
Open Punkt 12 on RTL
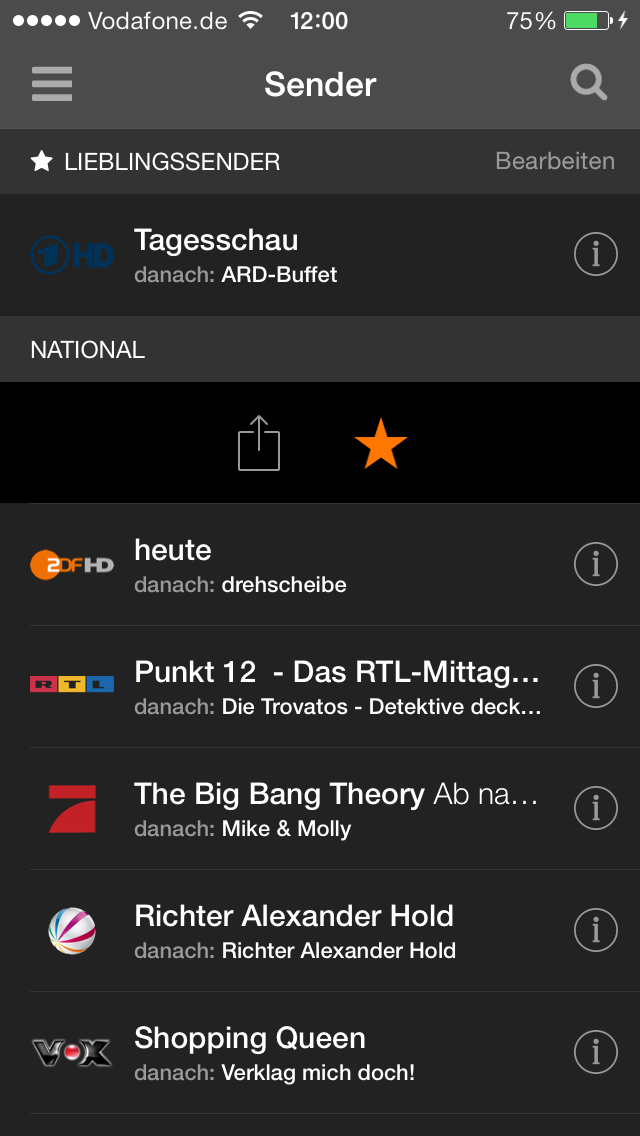[320, 686]
